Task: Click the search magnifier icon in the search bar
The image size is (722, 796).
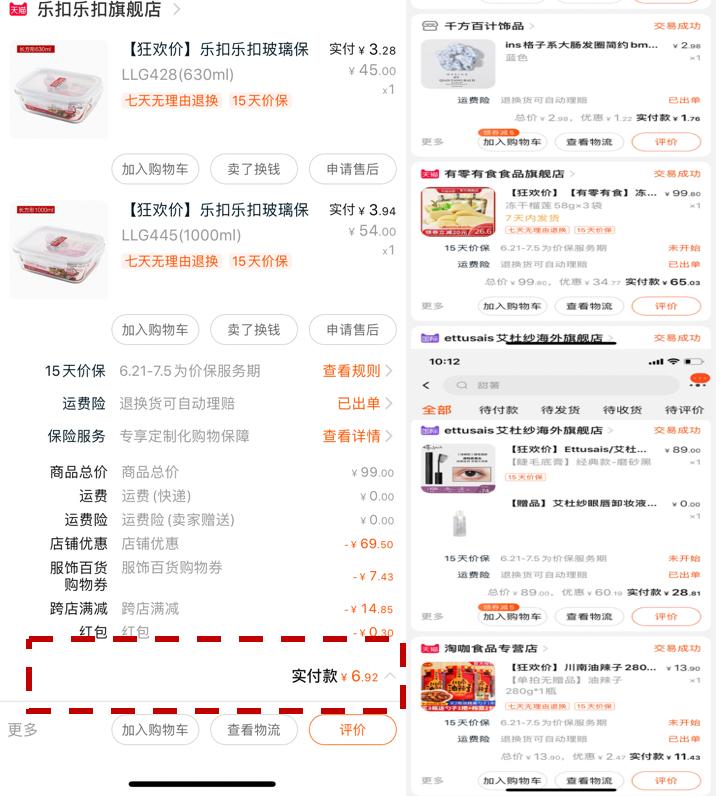Action: (x=460, y=383)
